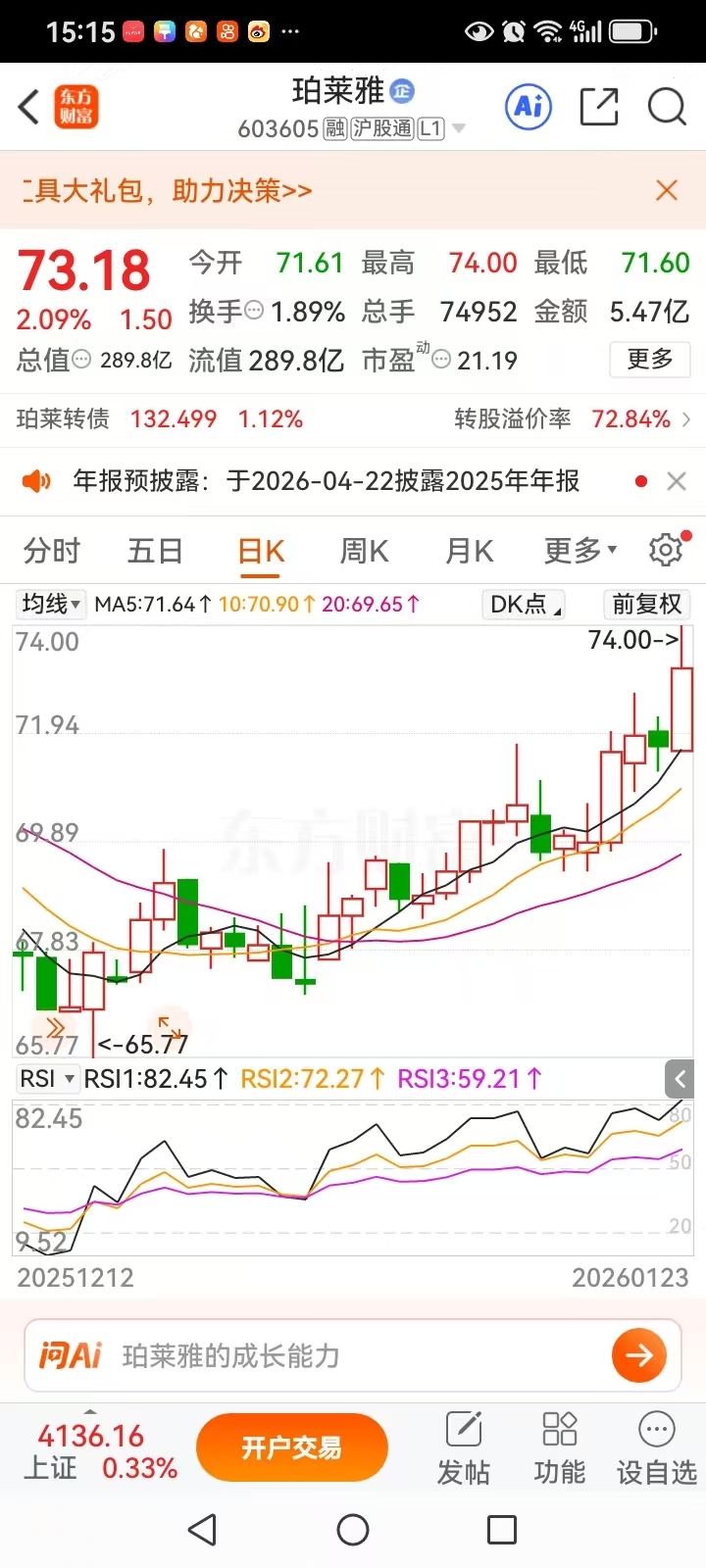The height and width of the screenshot is (1568, 706).
Task: Add stock via 设自选
Action: pyautogui.click(x=656, y=1448)
